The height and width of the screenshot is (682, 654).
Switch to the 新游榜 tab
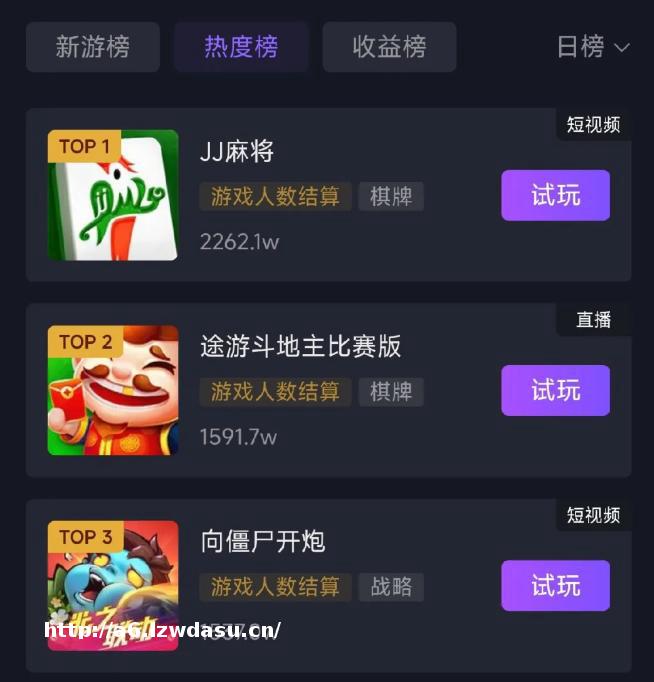[x=93, y=47]
